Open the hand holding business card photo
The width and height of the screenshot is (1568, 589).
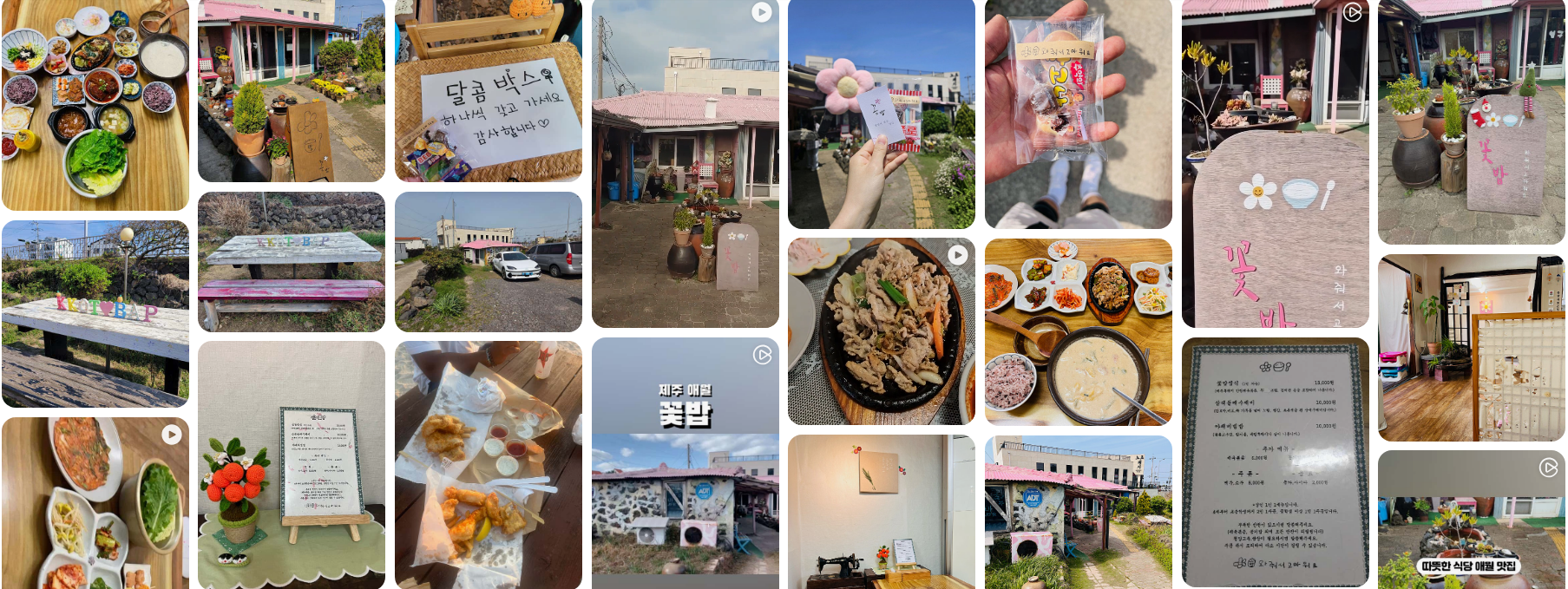pyautogui.click(x=881, y=115)
